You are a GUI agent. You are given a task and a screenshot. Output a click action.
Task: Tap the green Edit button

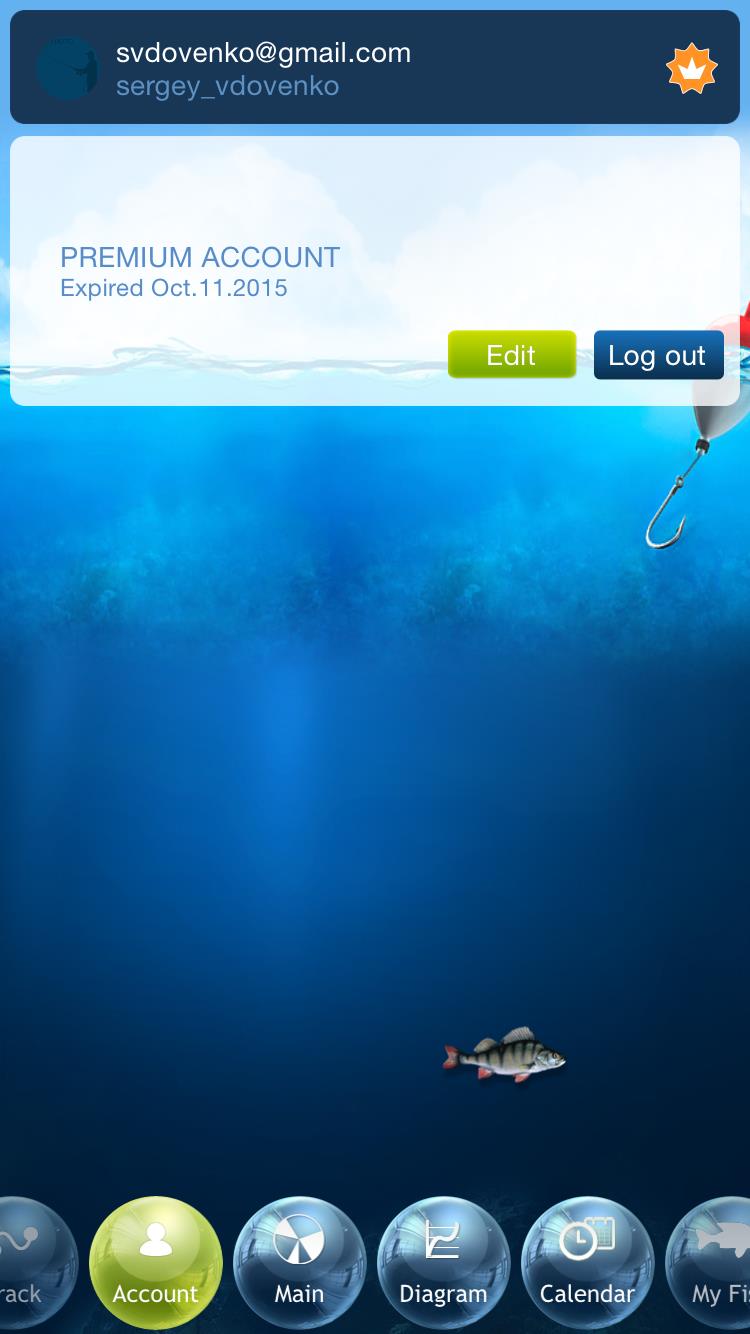pos(512,355)
